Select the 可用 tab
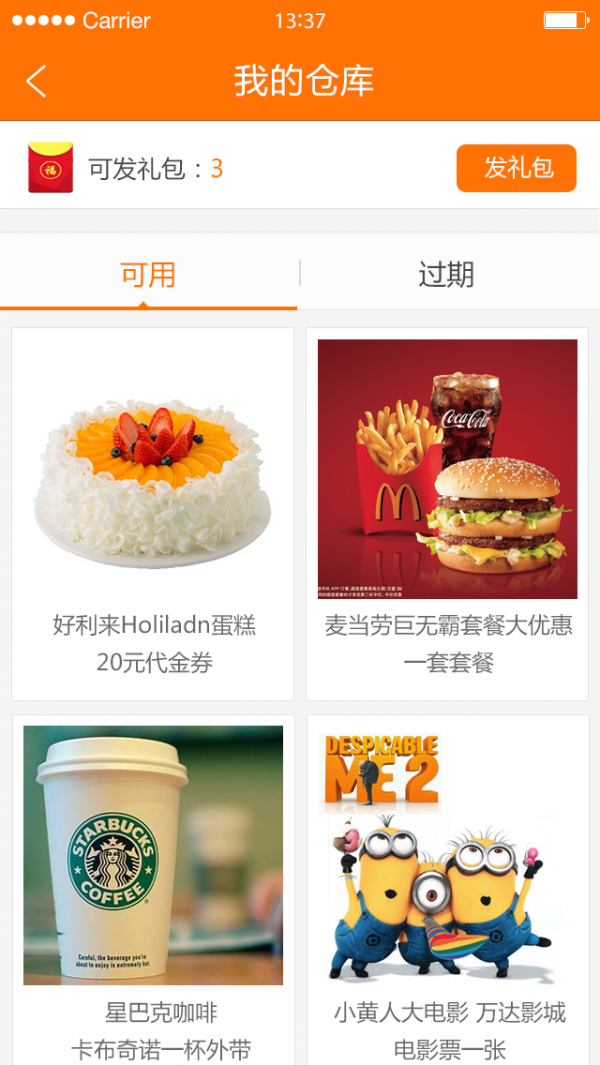 (x=148, y=275)
